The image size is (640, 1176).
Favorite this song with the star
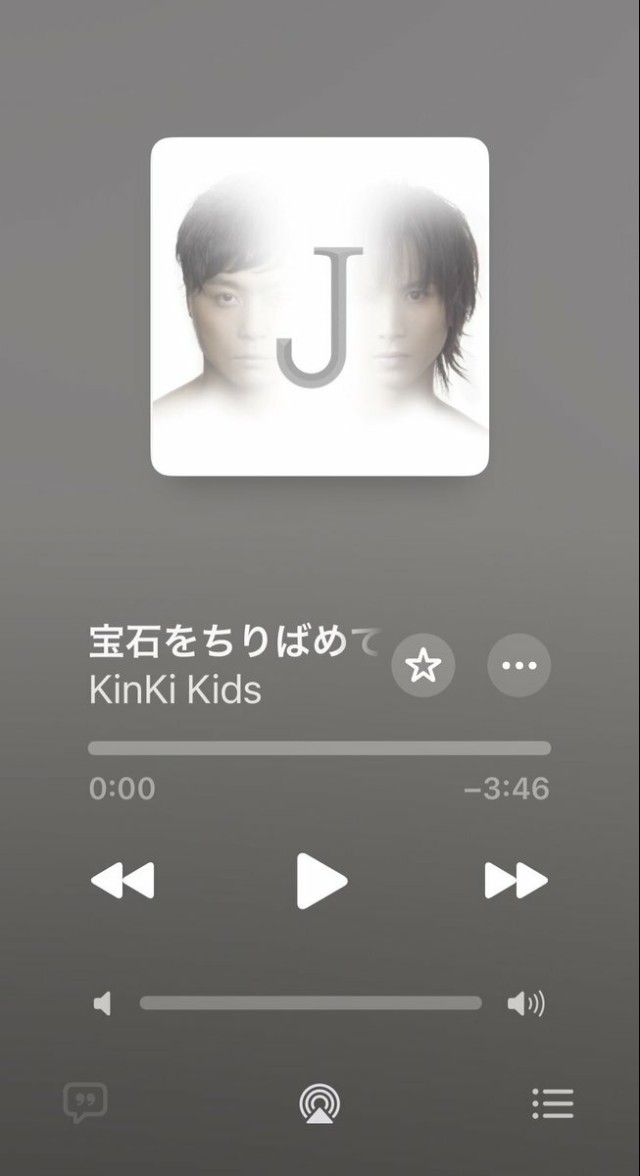click(423, 665)
